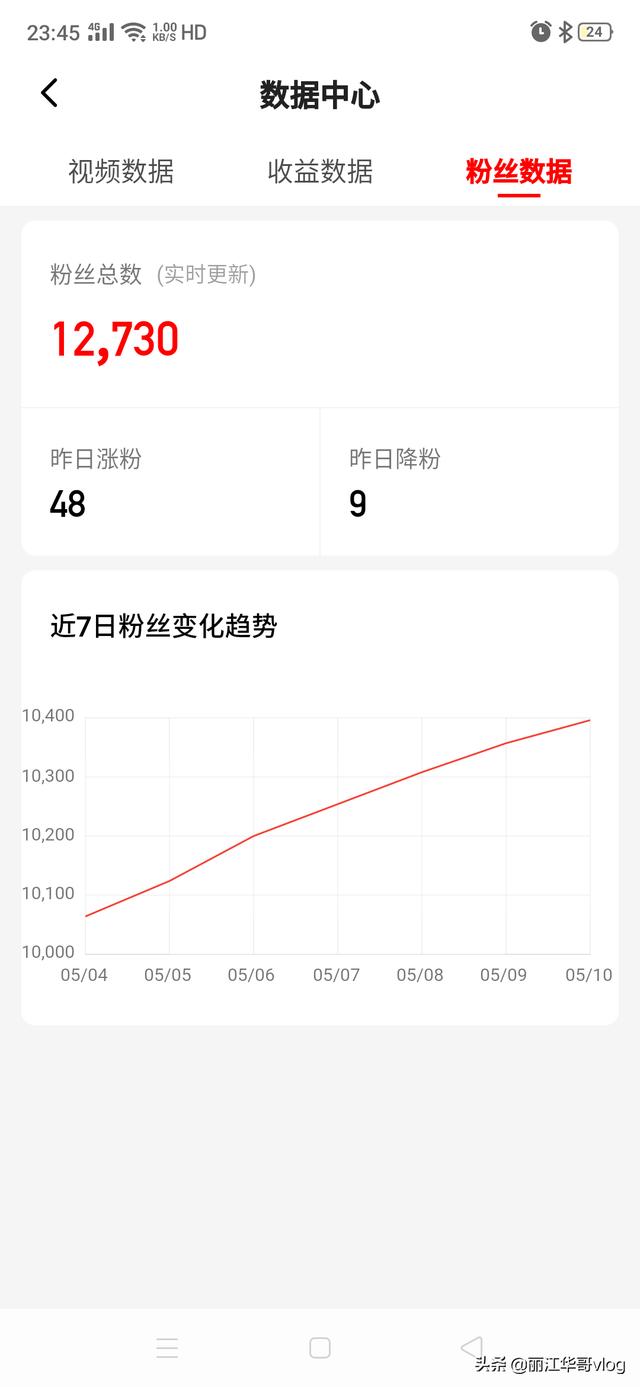The image size is (640, 1387).
Task: Switch to the 收益数据 tab
Action: coord(320,172)
